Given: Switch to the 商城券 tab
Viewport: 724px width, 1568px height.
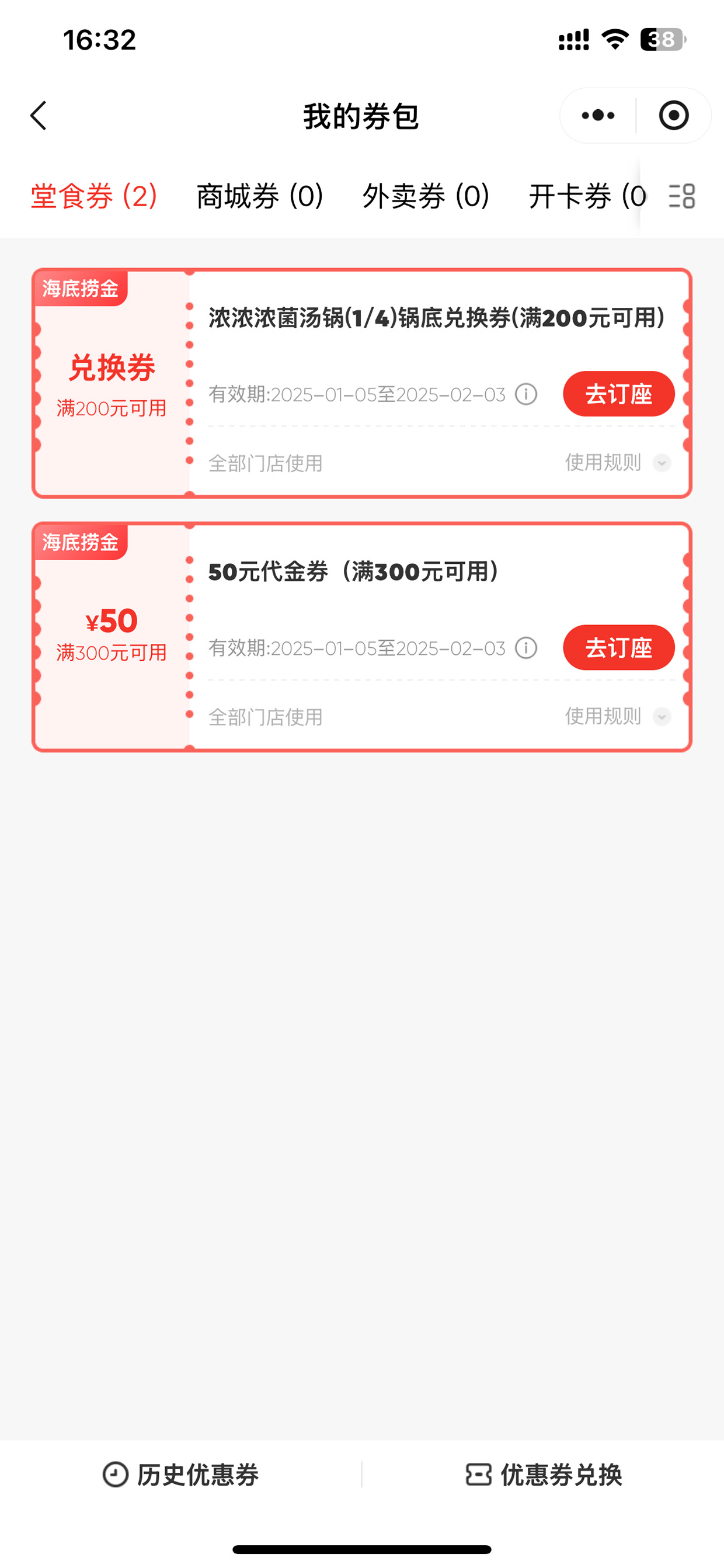Looking at the screenshot, I should click(x=260, y=196).
